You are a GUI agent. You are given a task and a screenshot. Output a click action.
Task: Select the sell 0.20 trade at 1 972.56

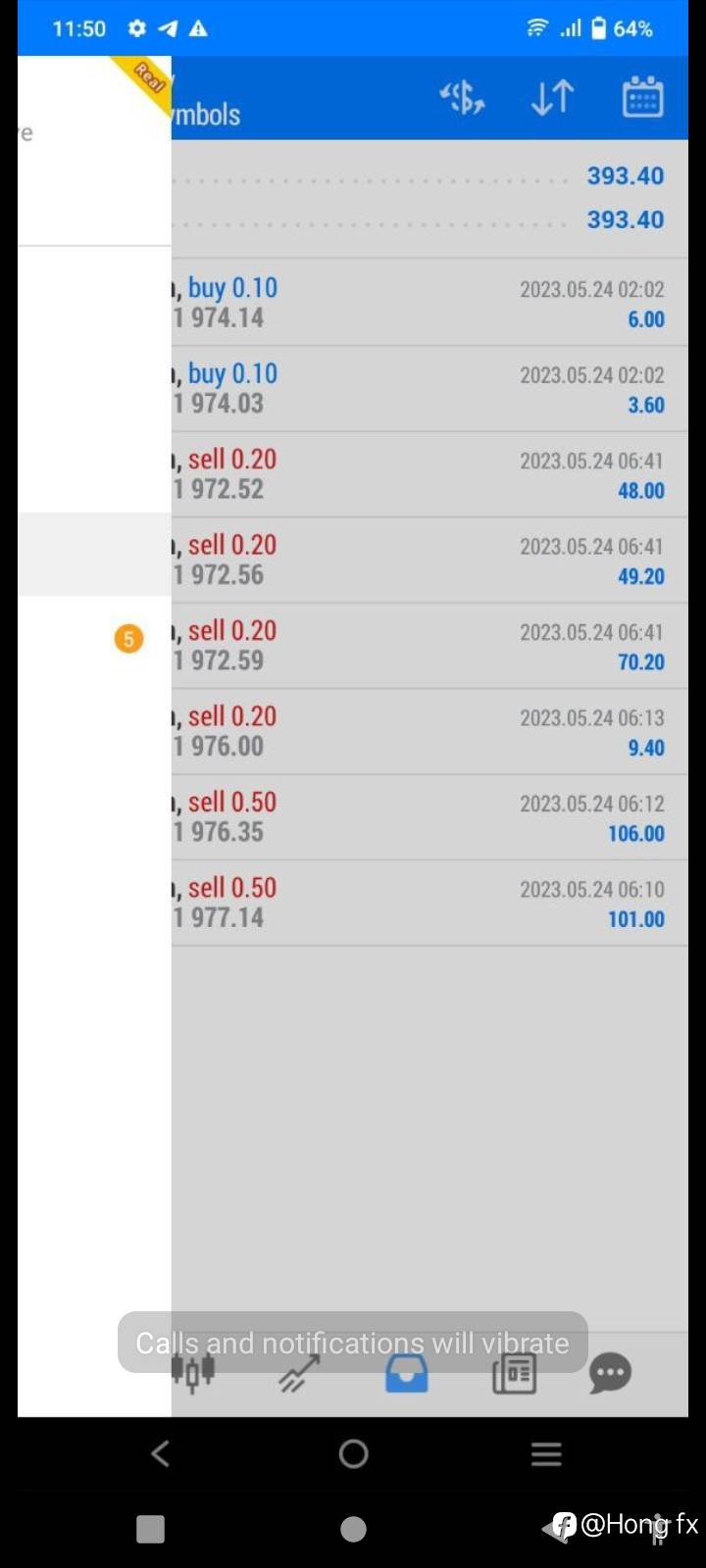tap(429, 561)
